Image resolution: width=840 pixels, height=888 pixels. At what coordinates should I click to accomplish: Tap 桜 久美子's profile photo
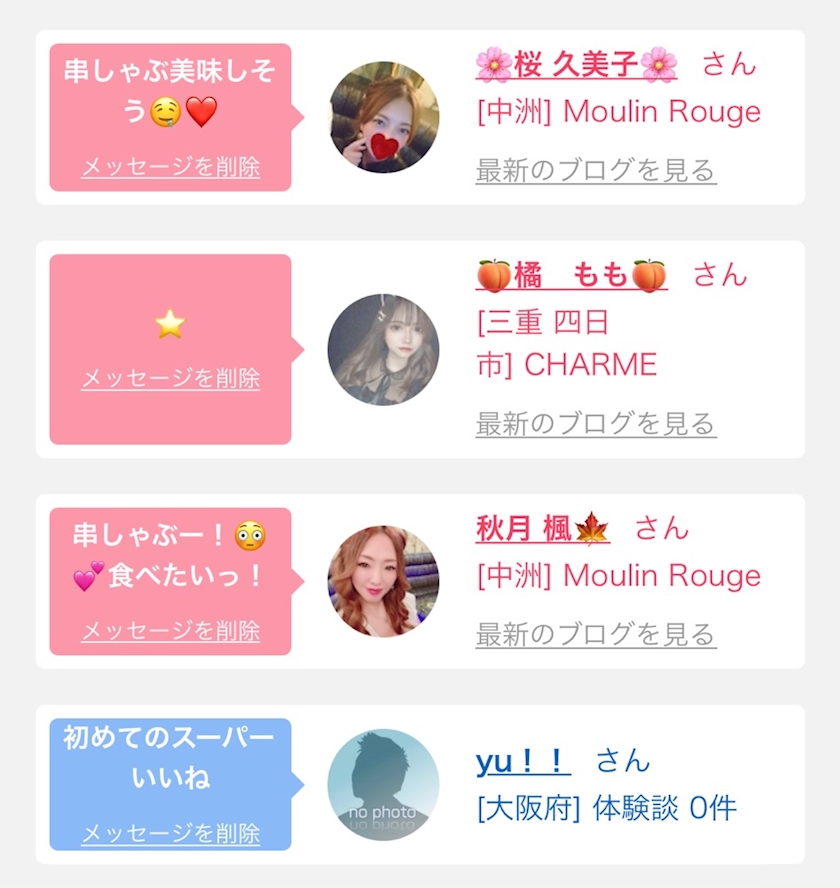click(x=383, y=117)
